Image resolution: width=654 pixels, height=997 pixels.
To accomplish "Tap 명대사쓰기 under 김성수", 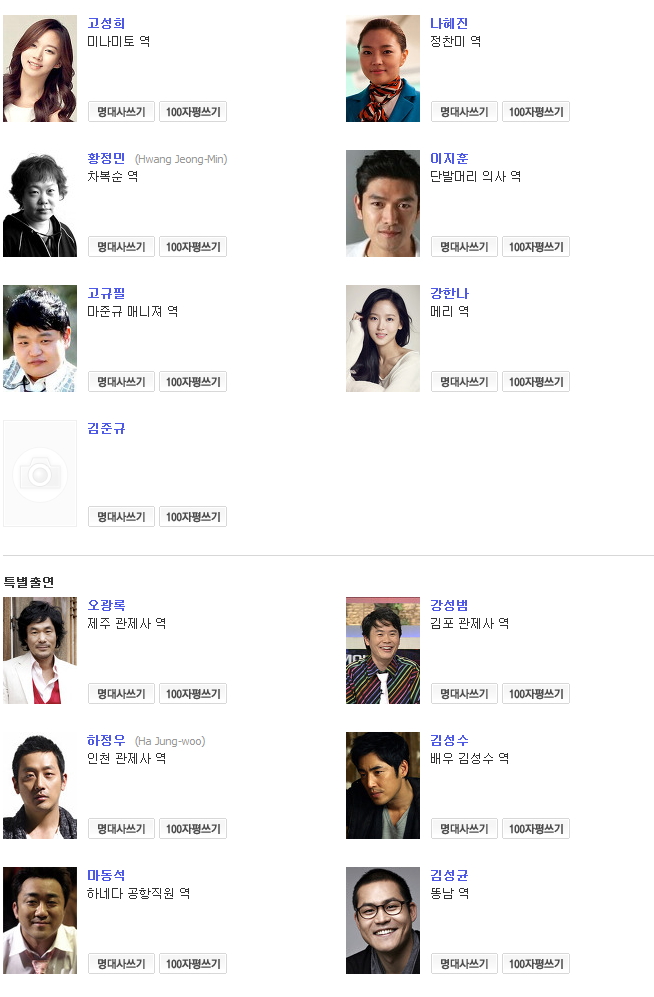I will pos(464,829).
